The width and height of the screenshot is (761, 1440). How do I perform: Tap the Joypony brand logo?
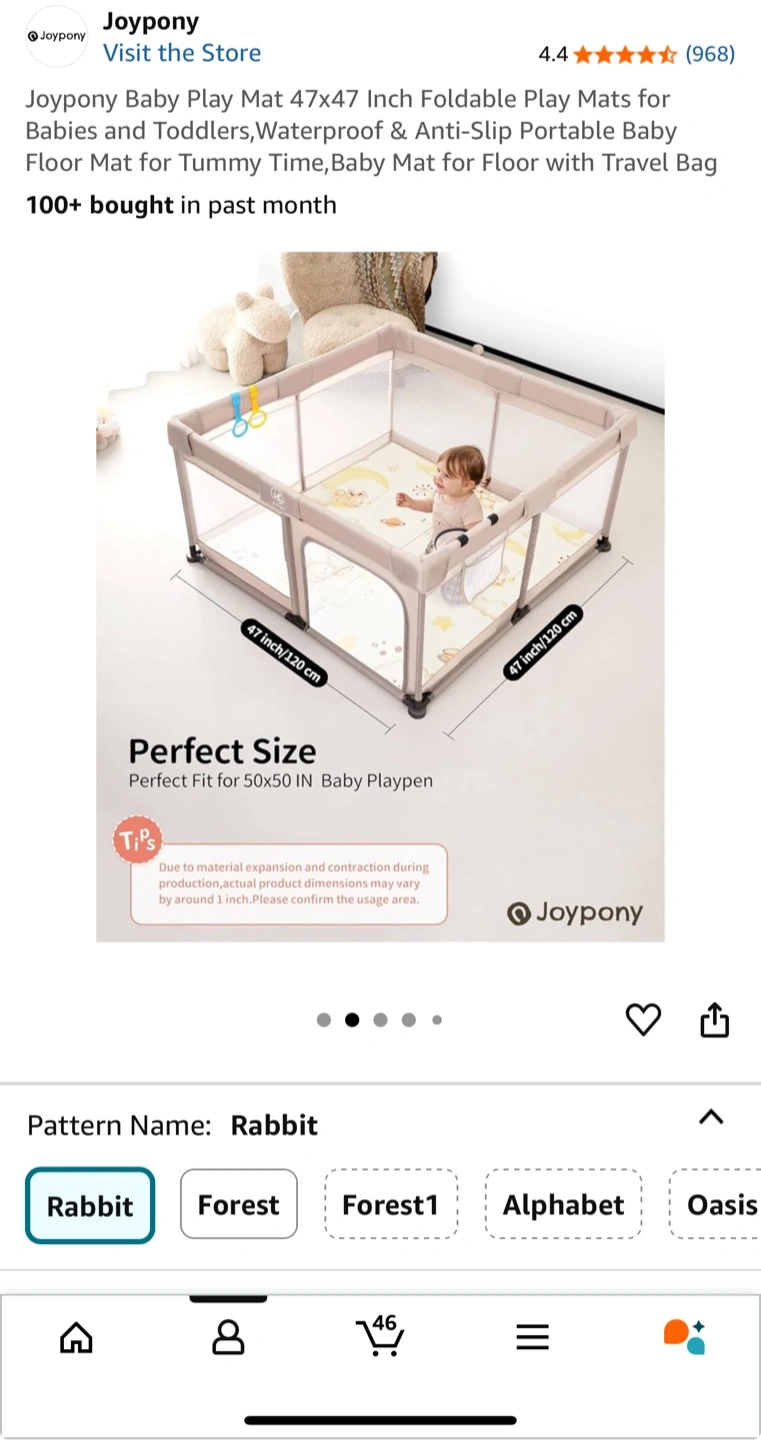[57, 36]
